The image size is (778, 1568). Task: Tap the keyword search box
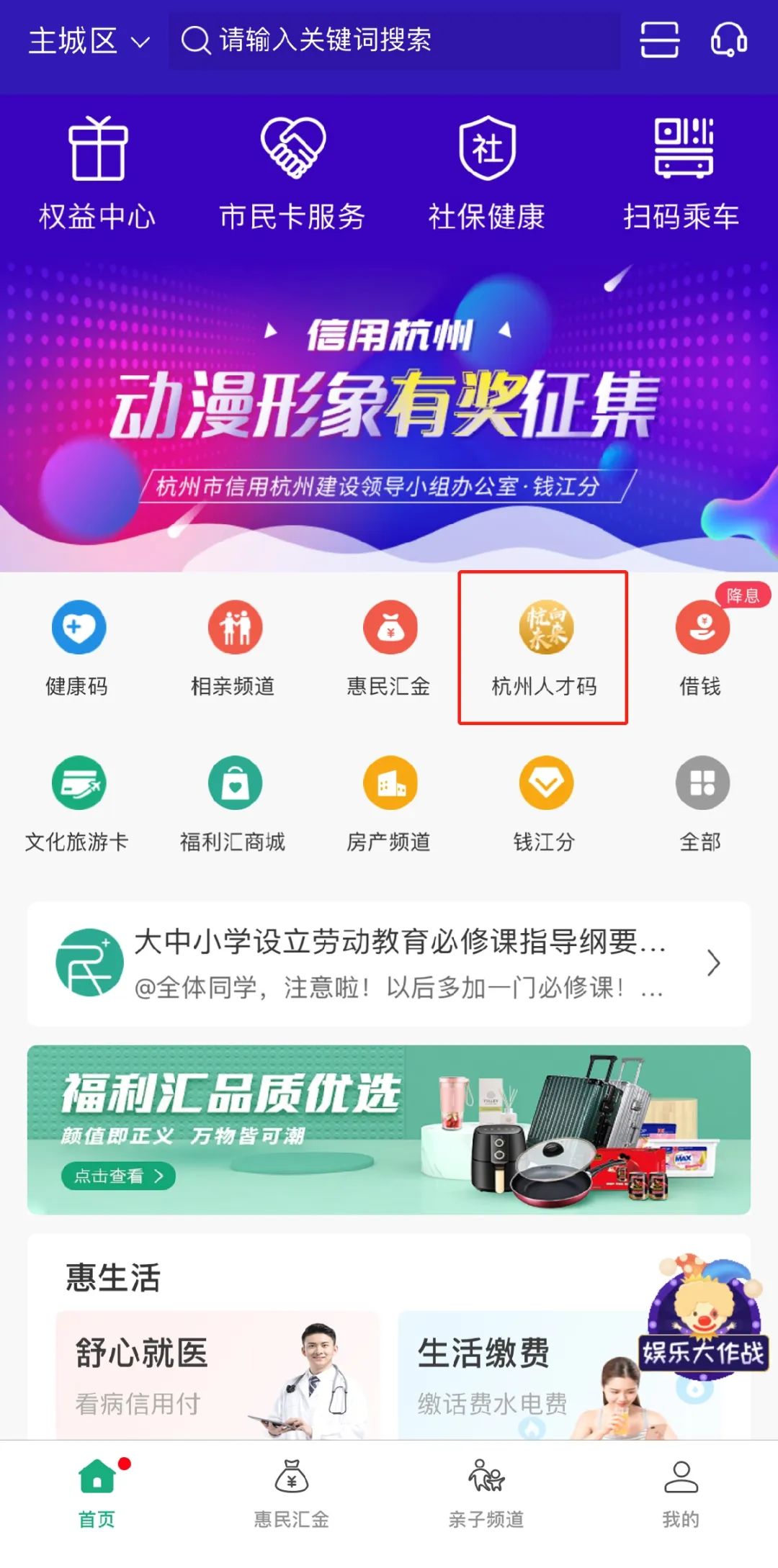tap(394, 40)
